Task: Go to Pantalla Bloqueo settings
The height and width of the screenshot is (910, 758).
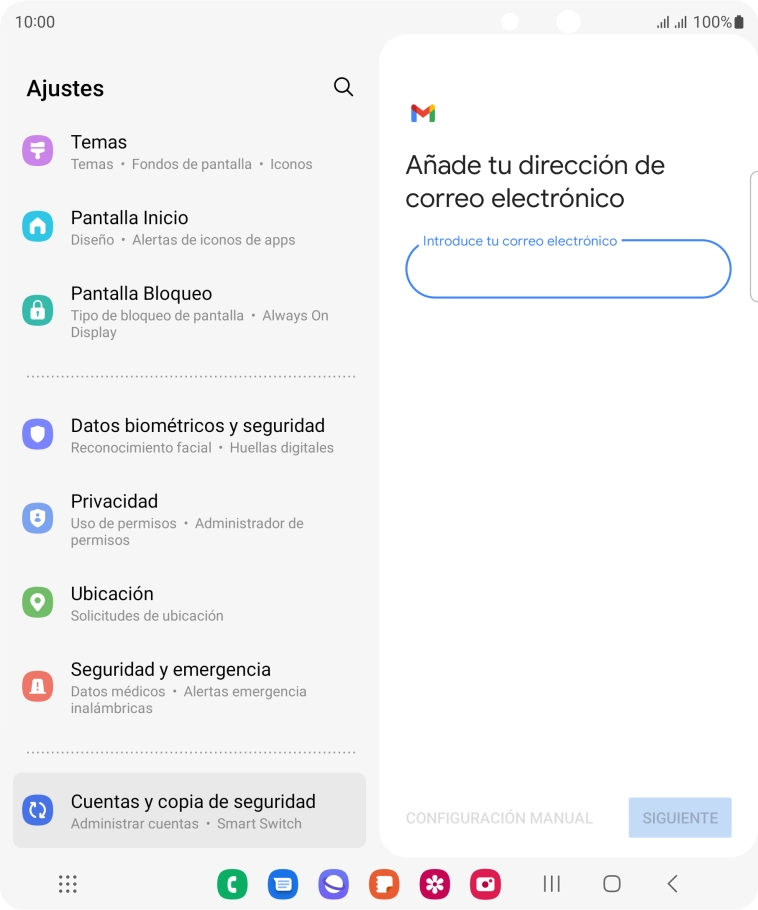Action: point(190,311)
